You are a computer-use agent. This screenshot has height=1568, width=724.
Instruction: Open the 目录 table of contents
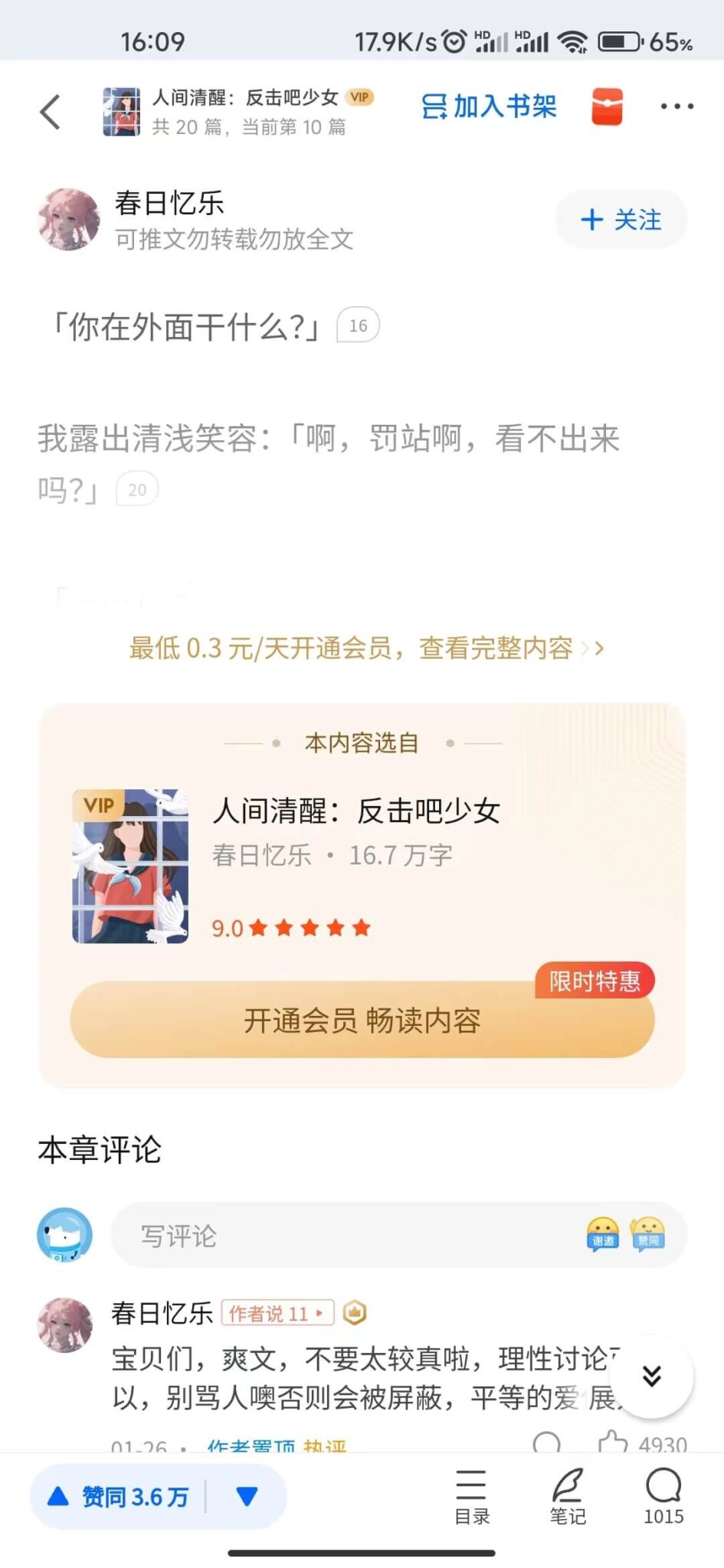(471, 1497)
